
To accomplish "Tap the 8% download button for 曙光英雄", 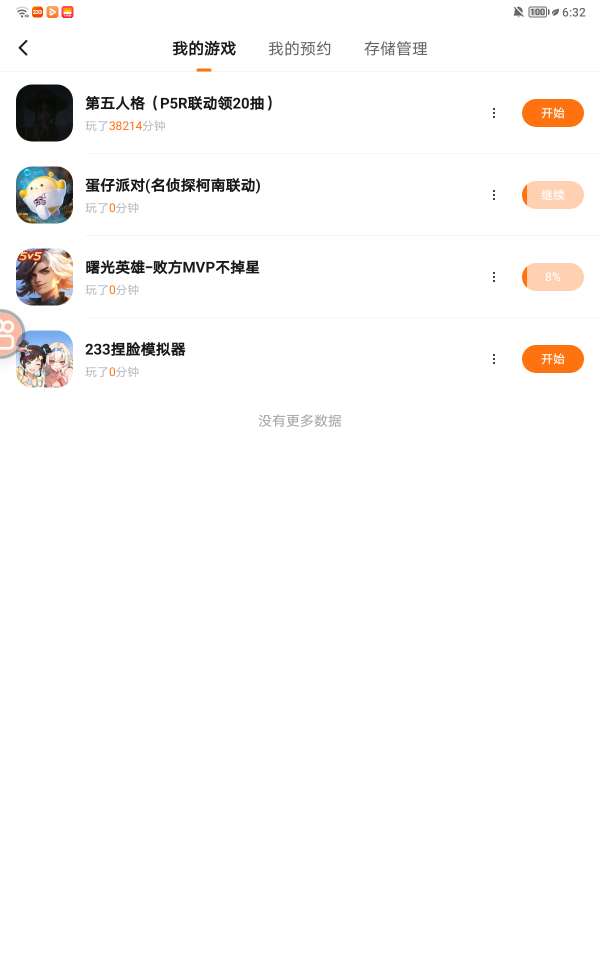I will (552, 277).
